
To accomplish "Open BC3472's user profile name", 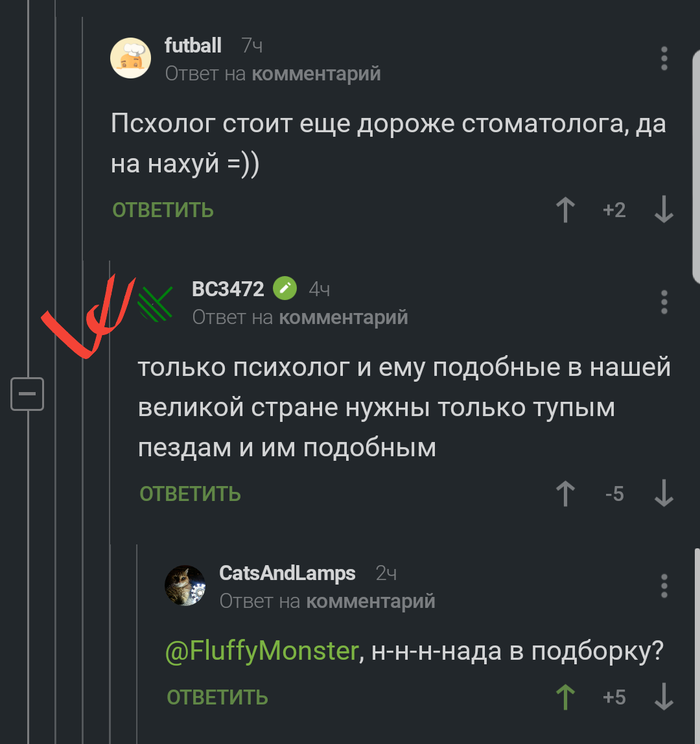I will 228,289.
